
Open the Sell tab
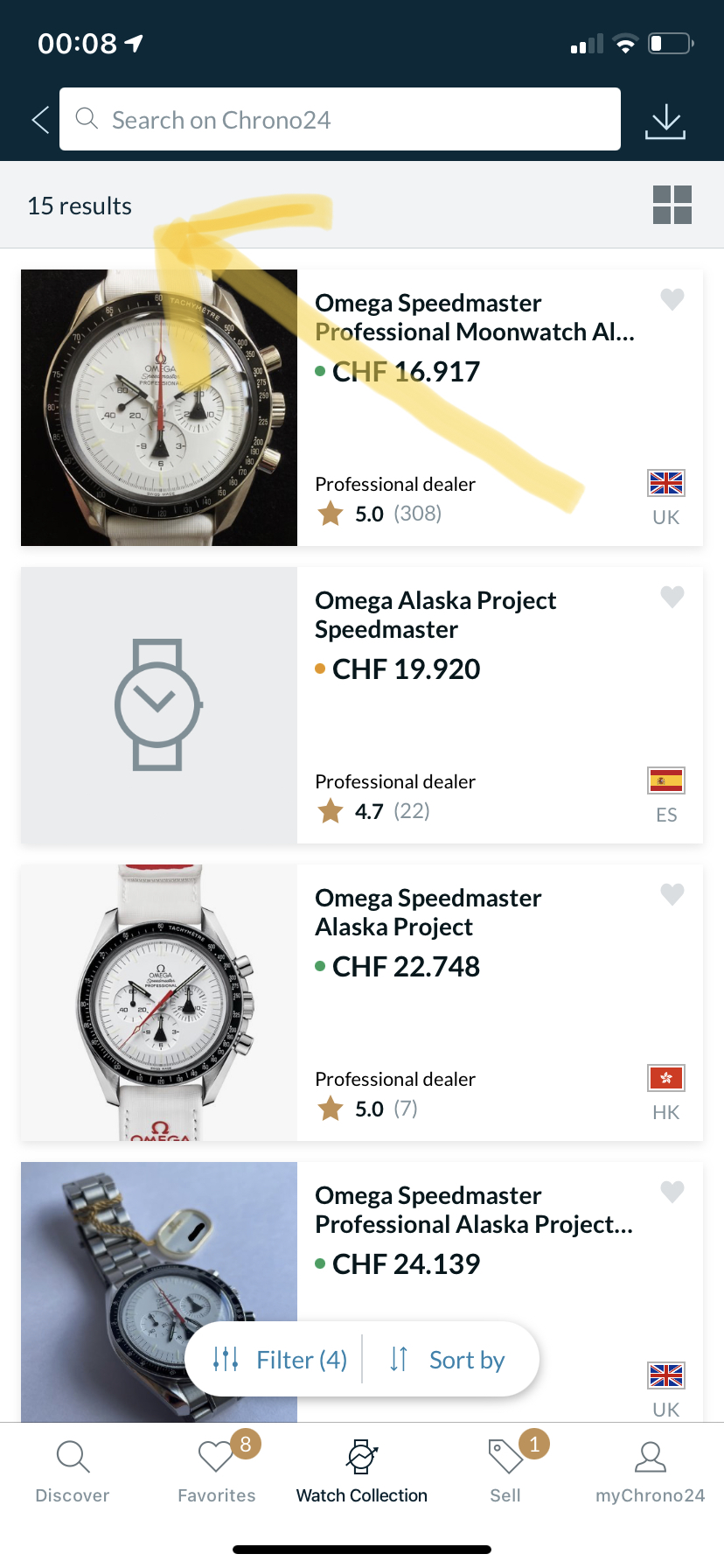[x=505, y=1472]
